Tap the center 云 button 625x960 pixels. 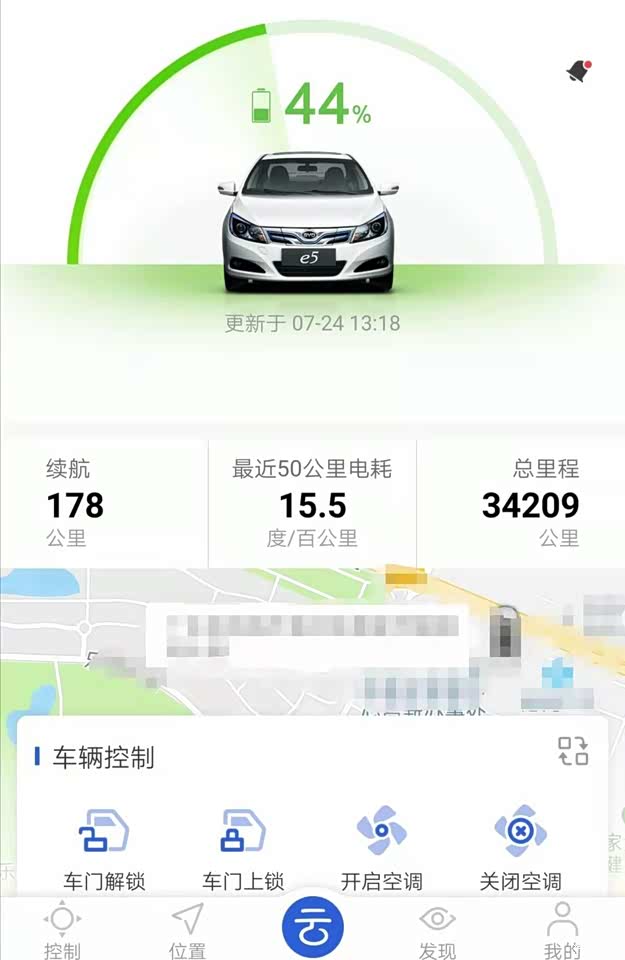(312, 927)
